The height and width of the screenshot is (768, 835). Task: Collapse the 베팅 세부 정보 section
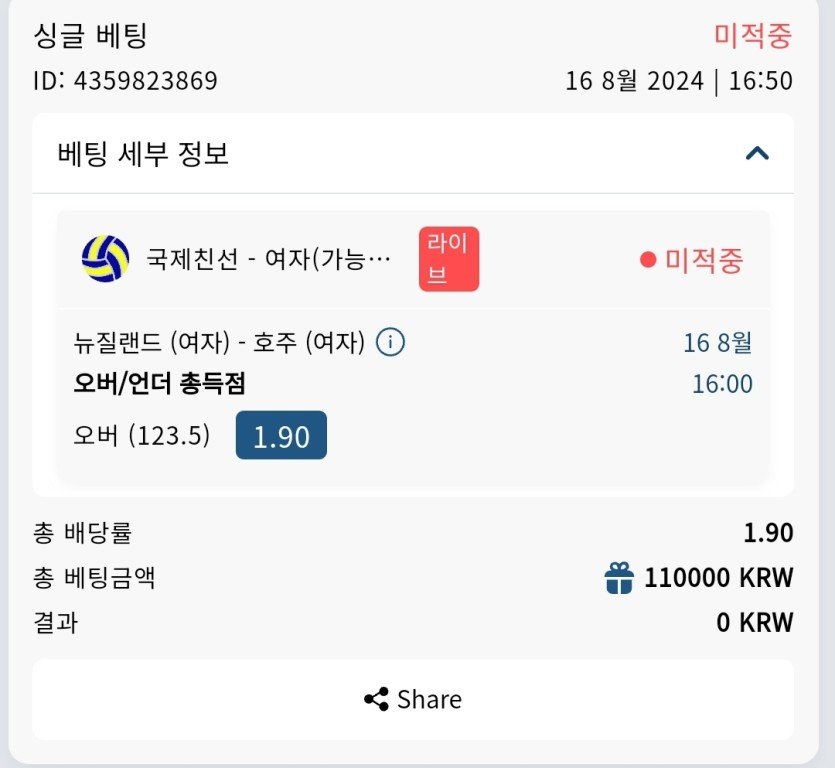click(757, 154)
